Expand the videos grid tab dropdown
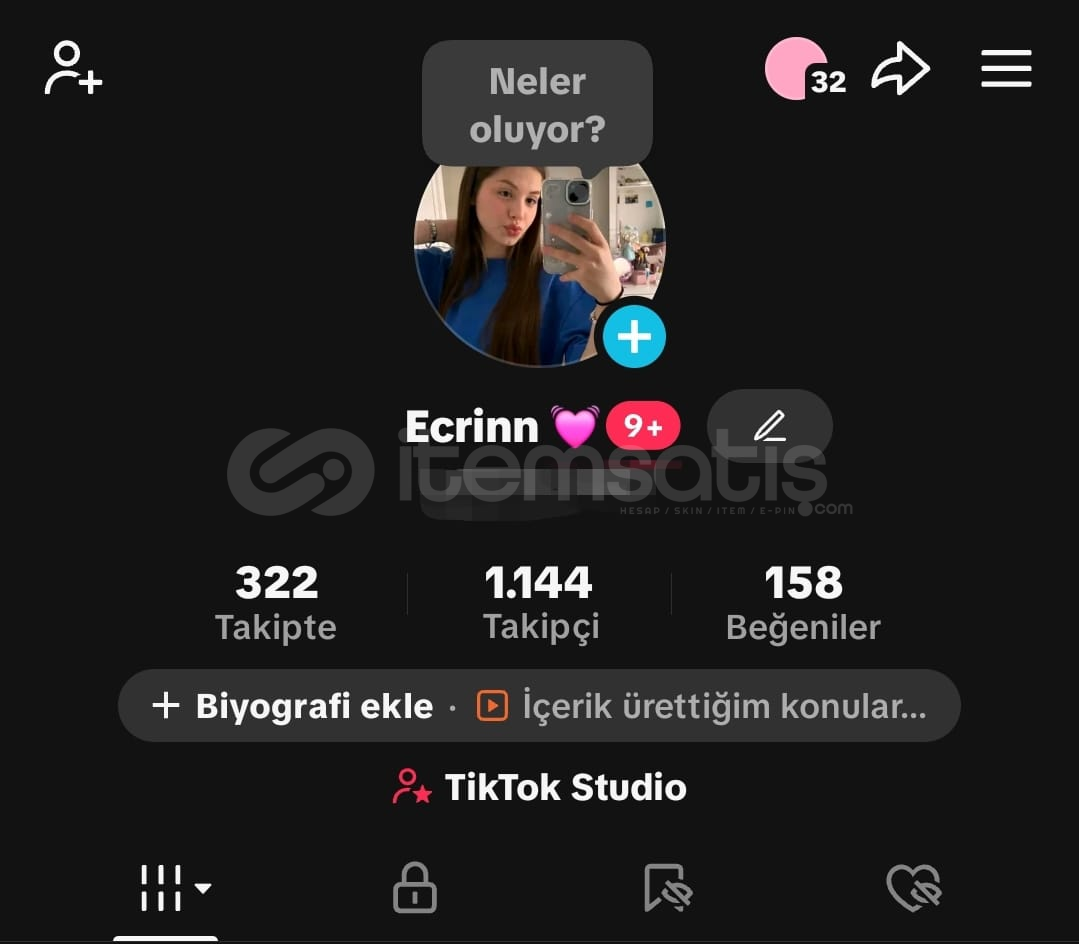1079x944 pixels. pyautogui.click(x=174, y=888)
